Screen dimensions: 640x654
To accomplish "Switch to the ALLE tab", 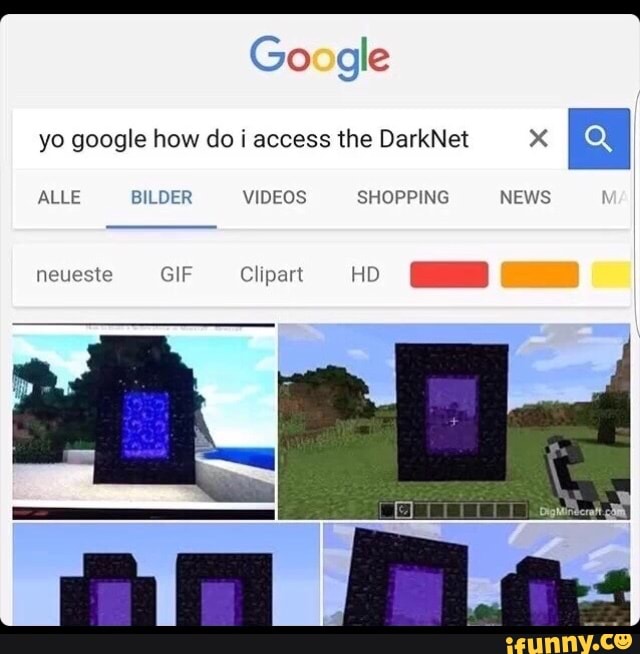I will [59, 197].
